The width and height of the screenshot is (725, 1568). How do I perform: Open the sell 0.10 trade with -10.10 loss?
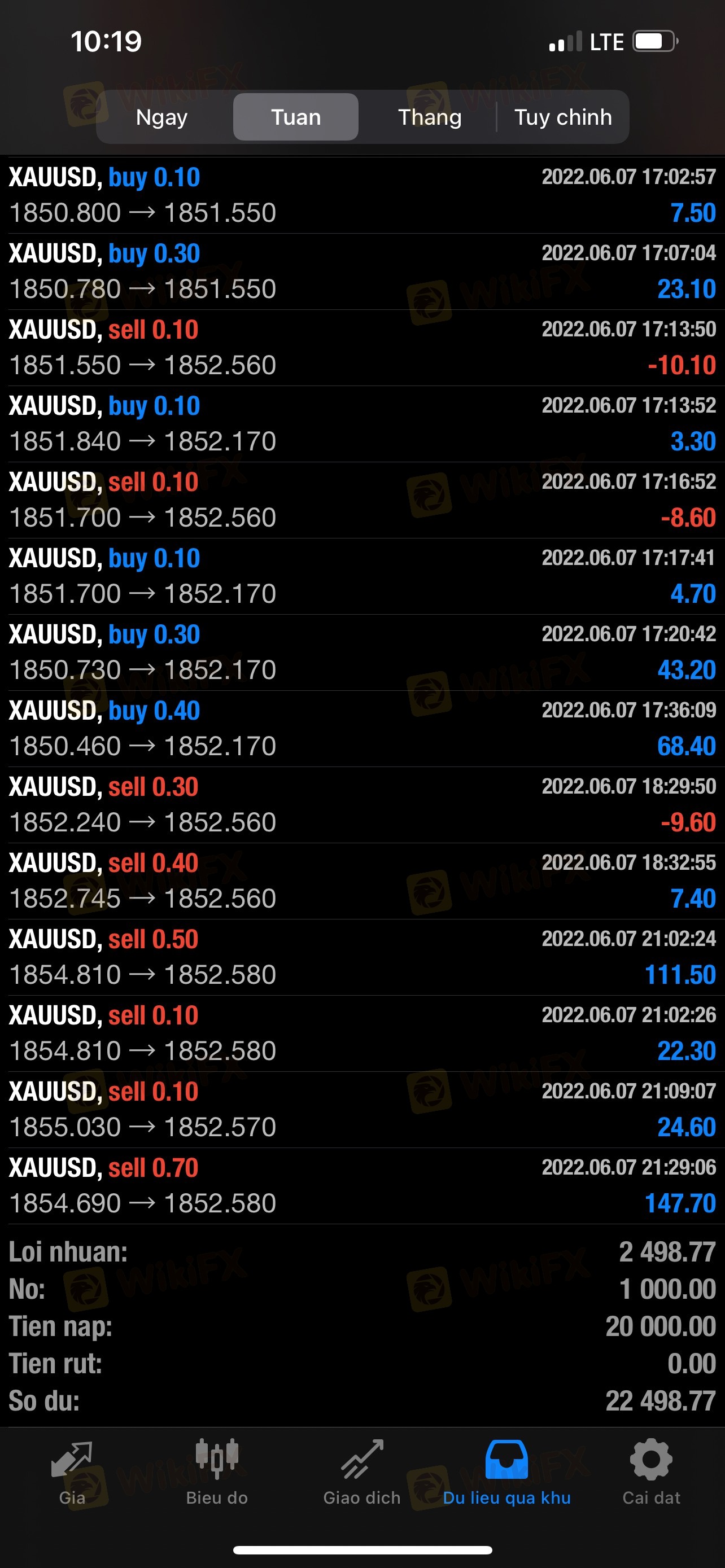point(362,348)
